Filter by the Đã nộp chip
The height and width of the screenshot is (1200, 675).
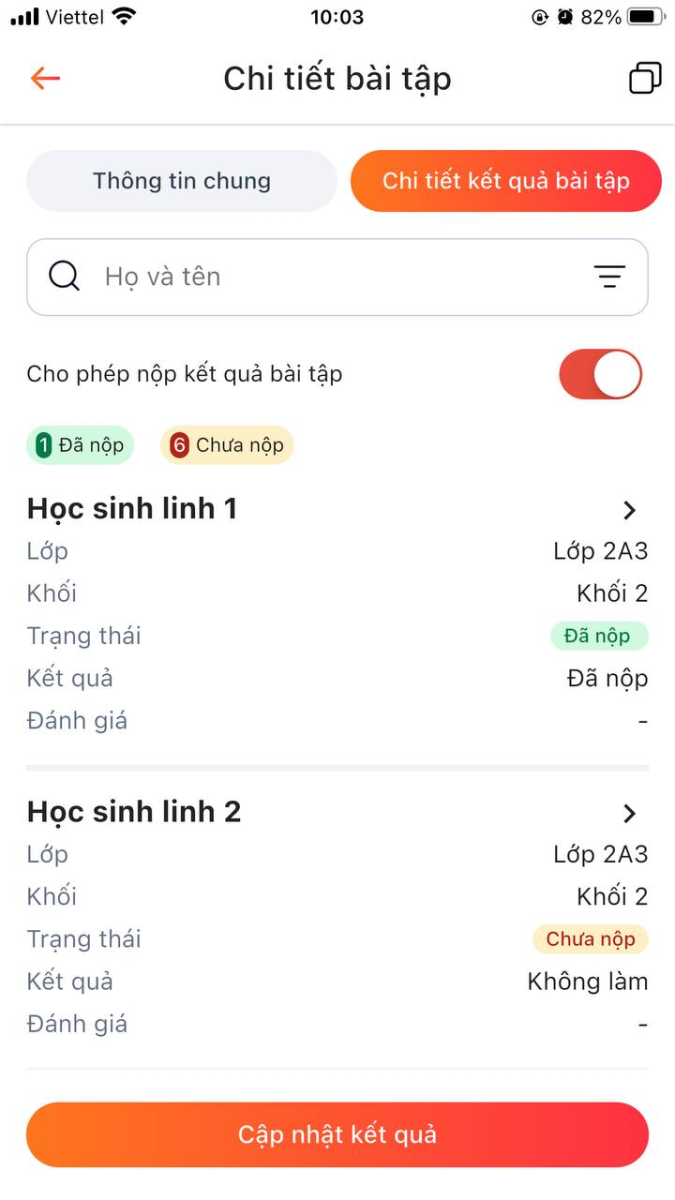coord(80,445)
